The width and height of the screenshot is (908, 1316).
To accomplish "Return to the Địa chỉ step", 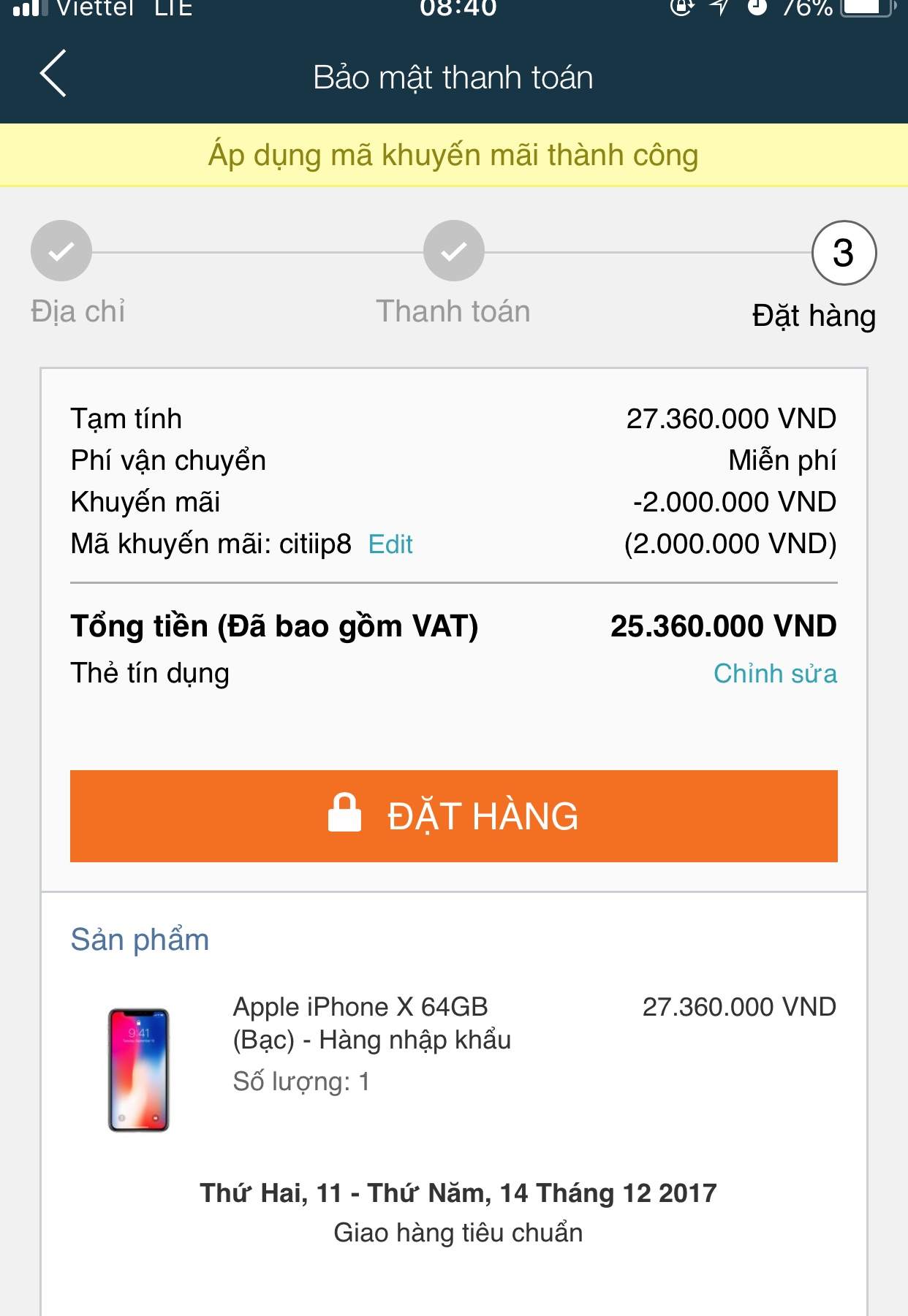I will click(61, 251).
